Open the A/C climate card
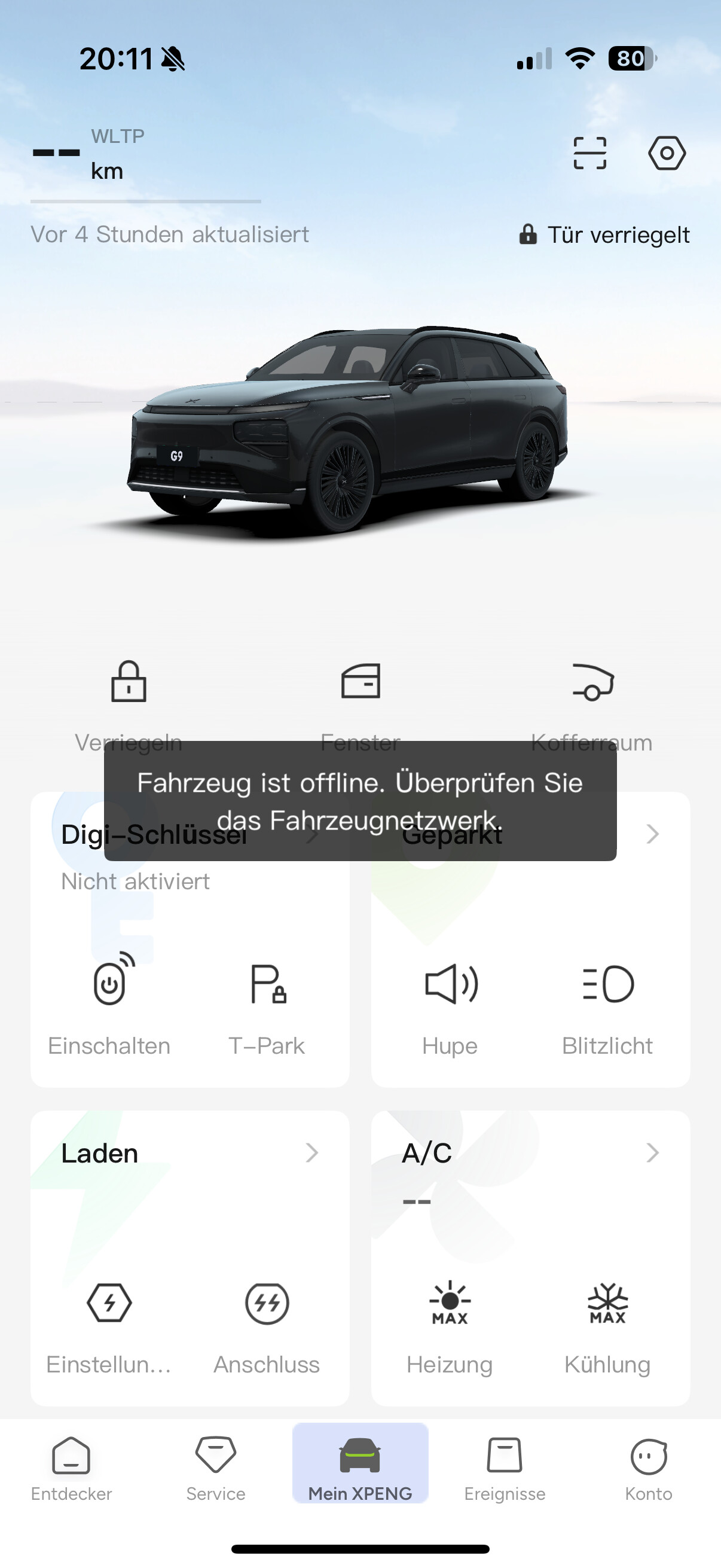 tap(530, 1153)
